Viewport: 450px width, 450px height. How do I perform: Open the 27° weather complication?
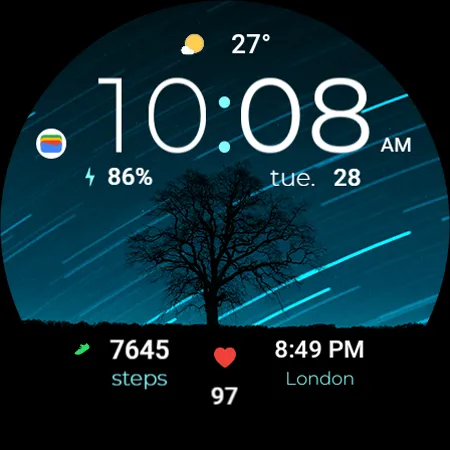[x=226, y=44]
